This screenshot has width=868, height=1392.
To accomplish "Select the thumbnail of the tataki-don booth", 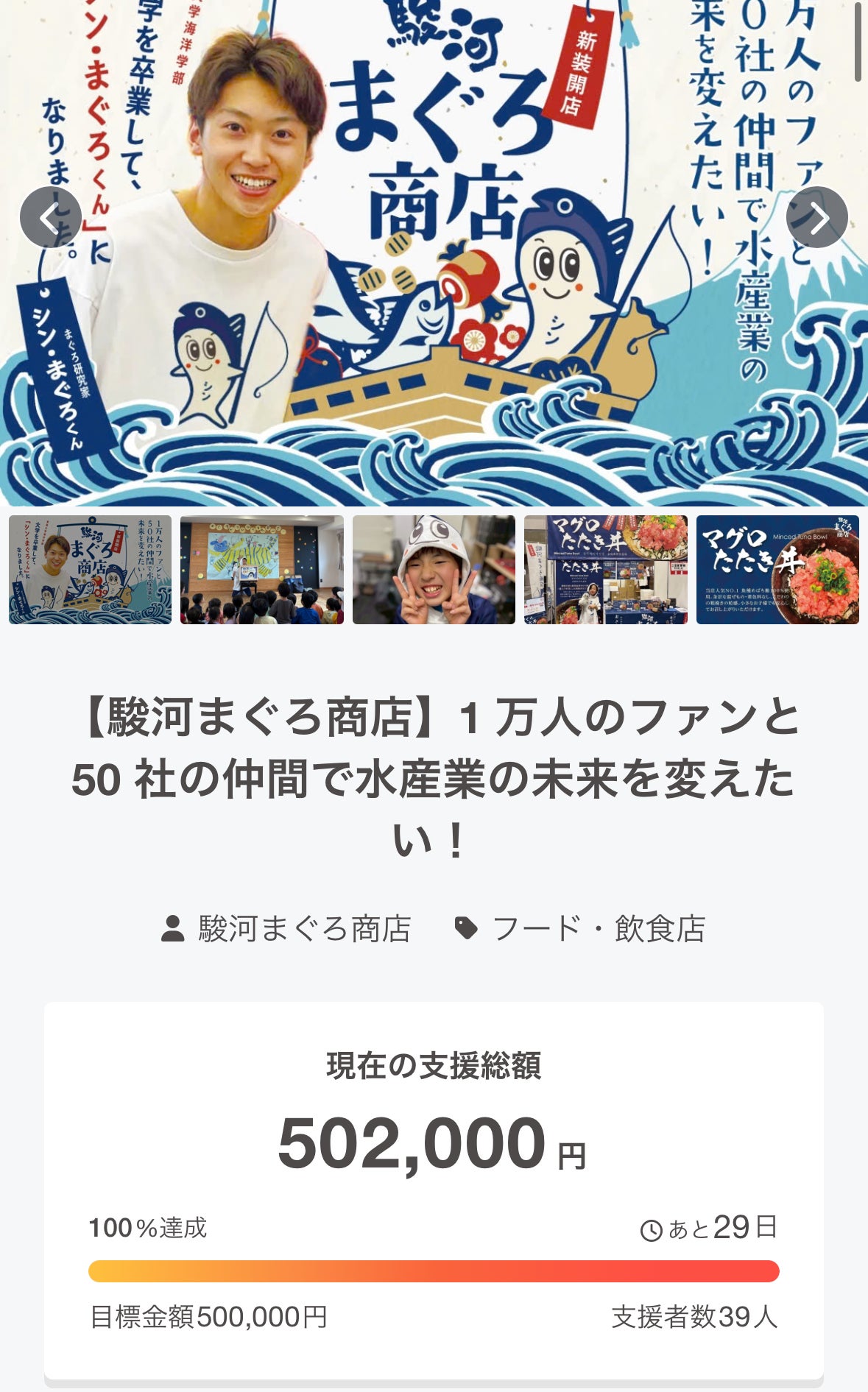I will (605, 570).
